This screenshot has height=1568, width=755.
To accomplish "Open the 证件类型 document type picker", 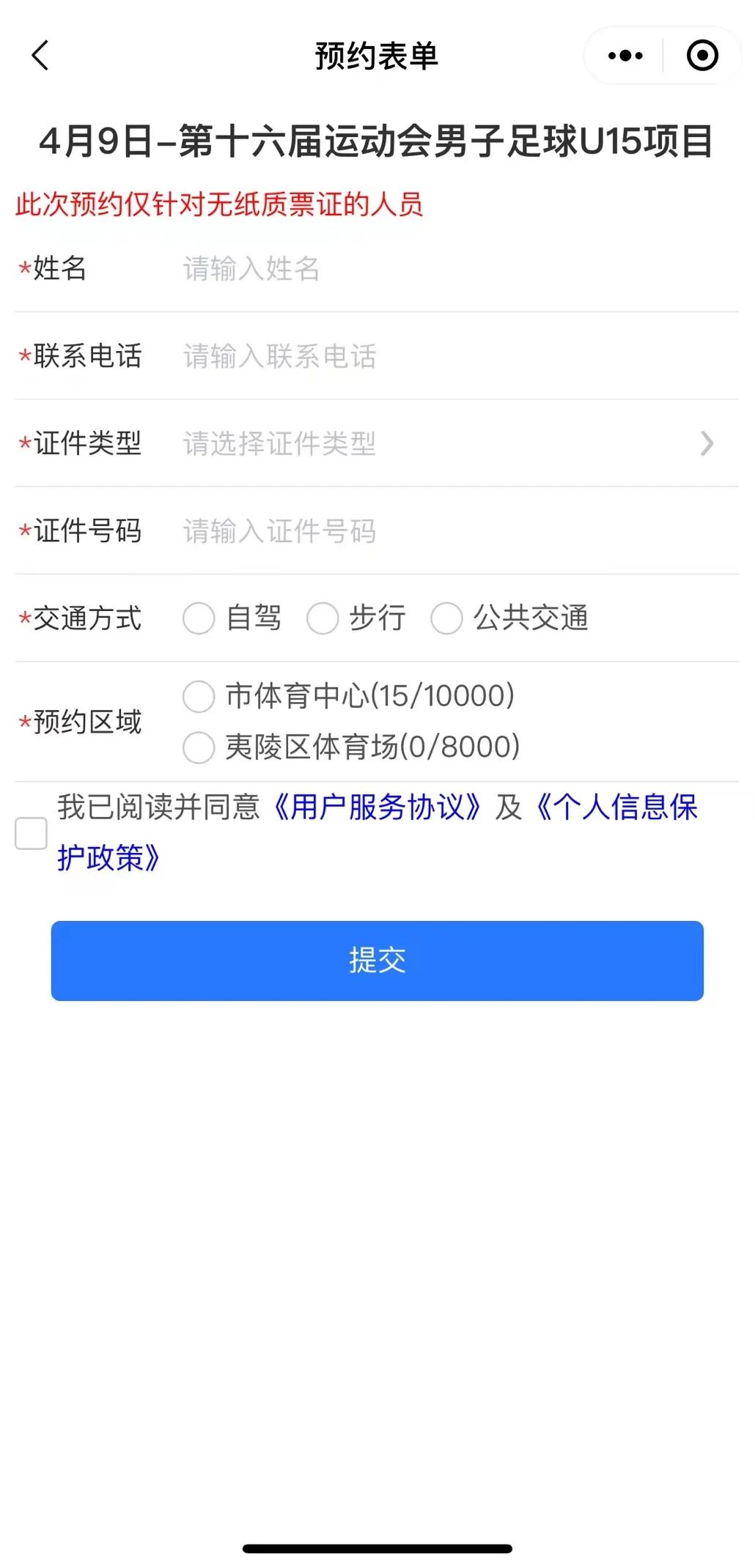I will tap(449, 443).
